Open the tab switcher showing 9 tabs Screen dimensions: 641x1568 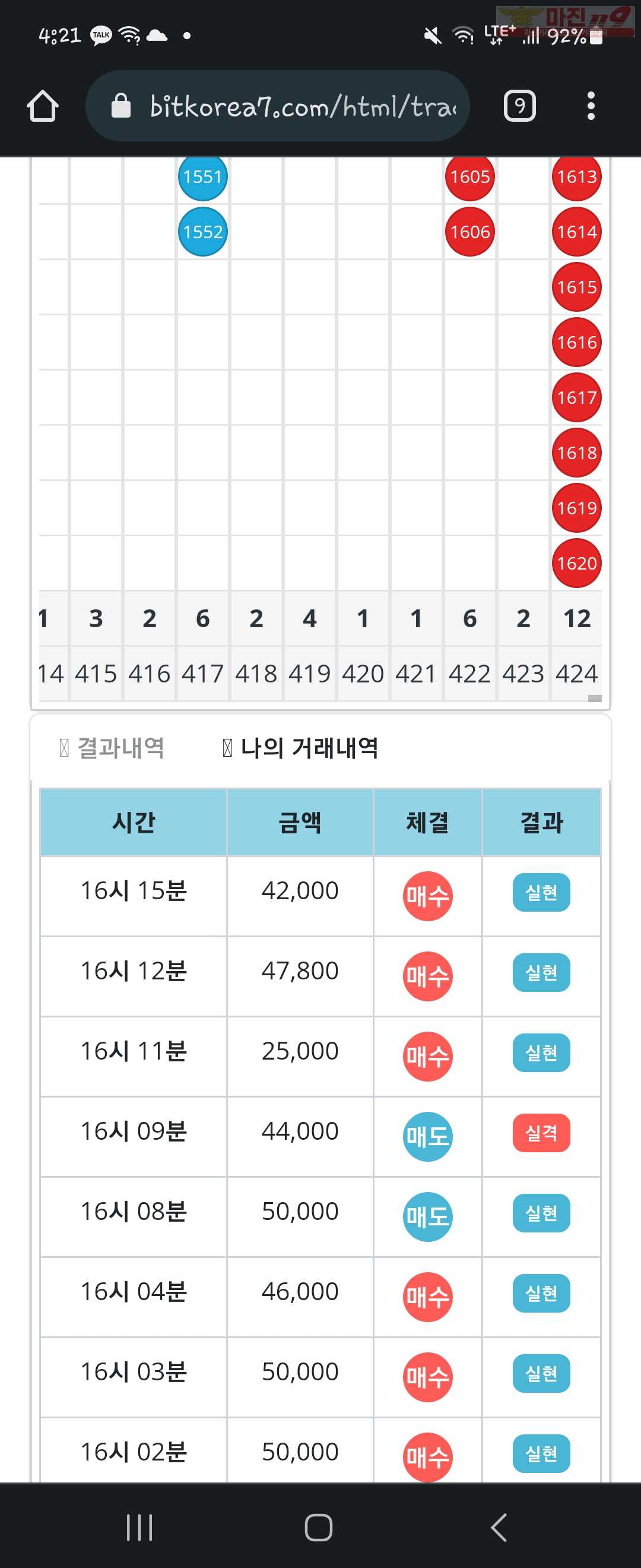coord(519,106)
